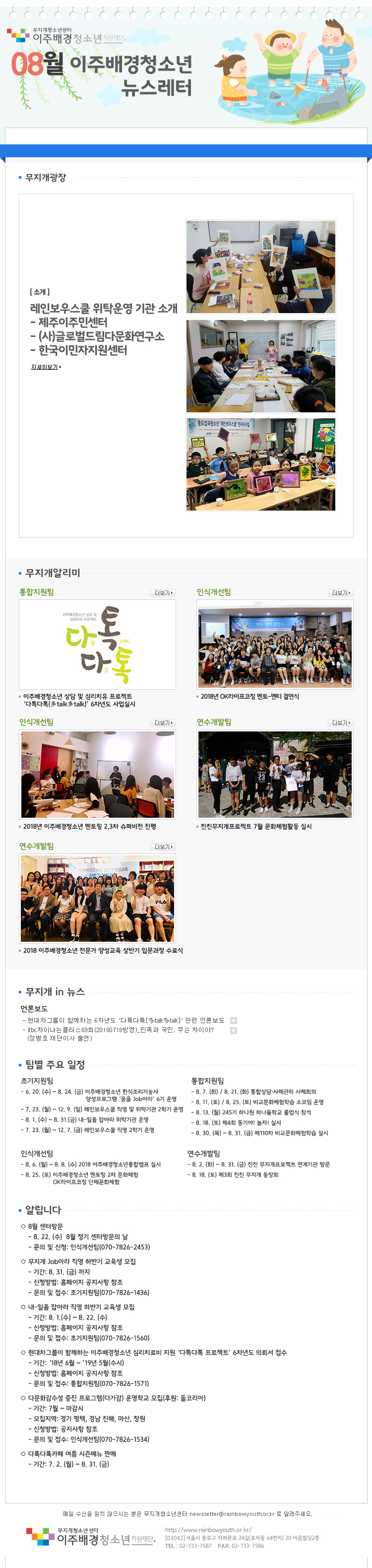Open the 7월 문화체험활동 photo tile
The image size is (372, 1568).
(275, 774)
